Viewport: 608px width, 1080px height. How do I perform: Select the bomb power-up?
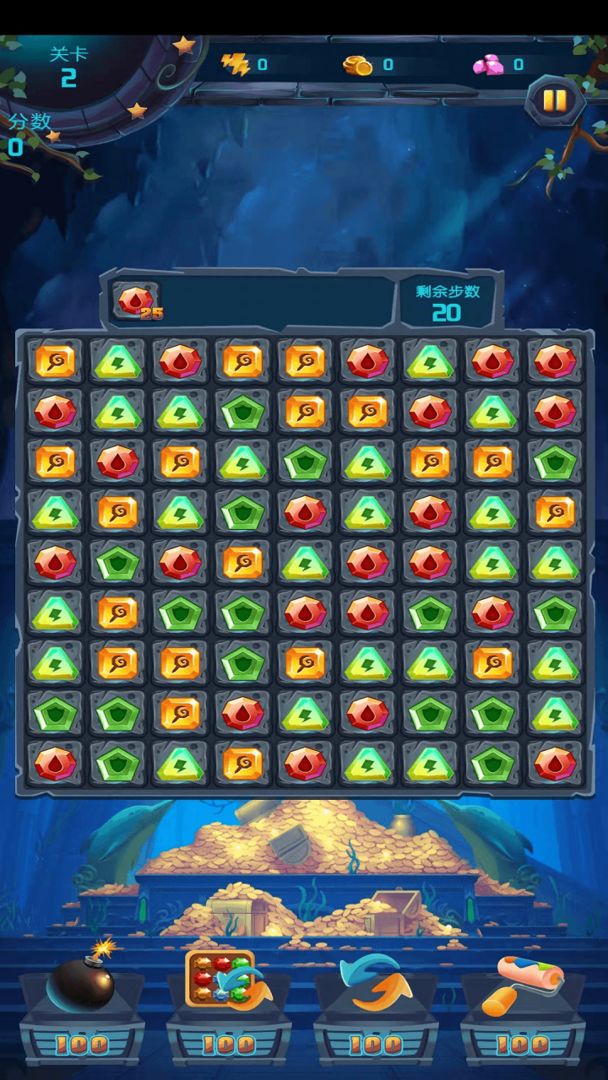click(x=81, y=980)
